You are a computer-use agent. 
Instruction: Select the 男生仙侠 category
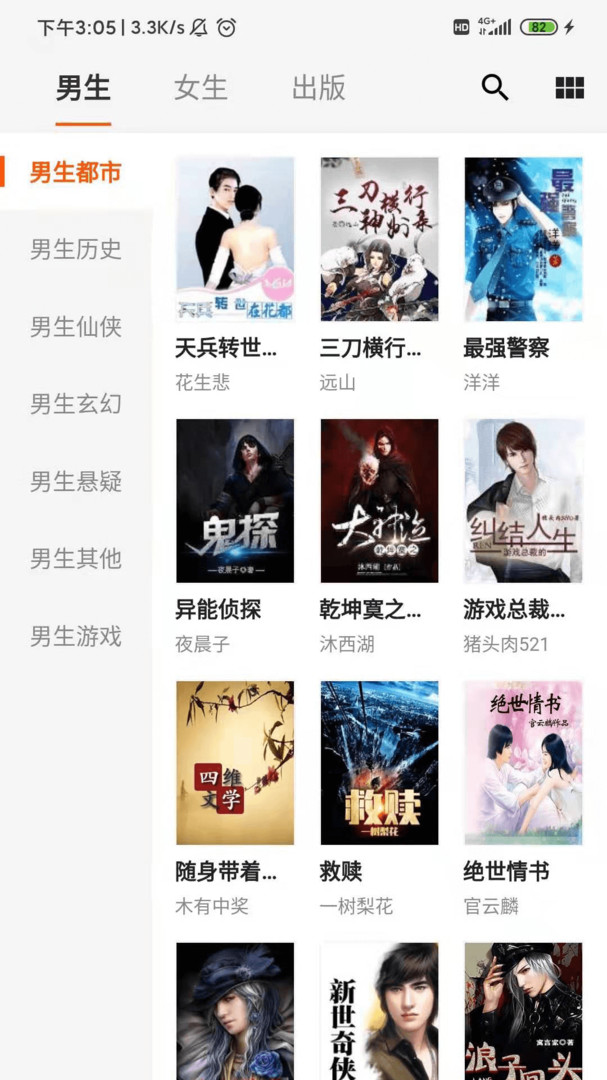(76, 326)
